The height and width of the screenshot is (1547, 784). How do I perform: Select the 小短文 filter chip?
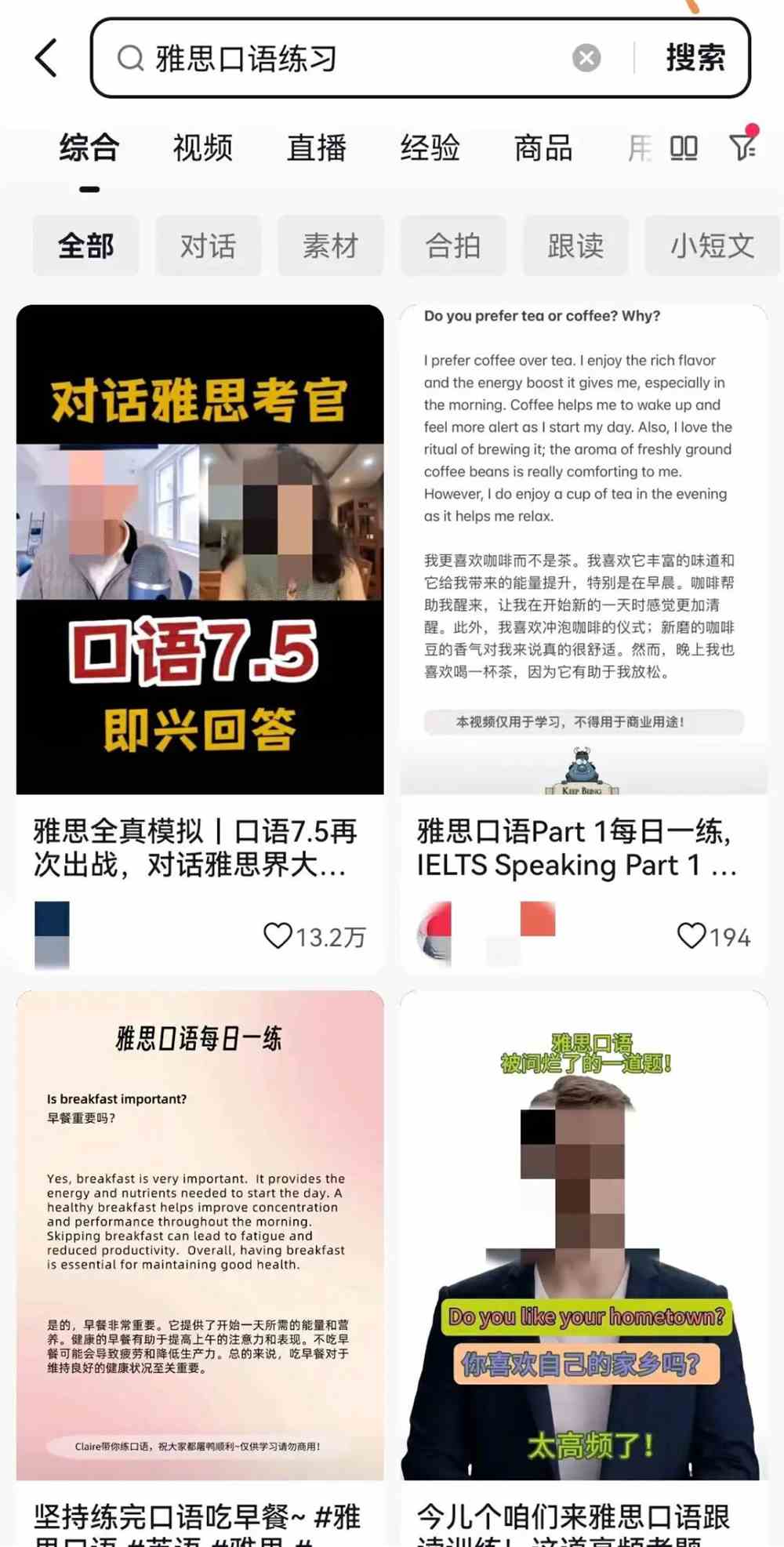(712, 245)
